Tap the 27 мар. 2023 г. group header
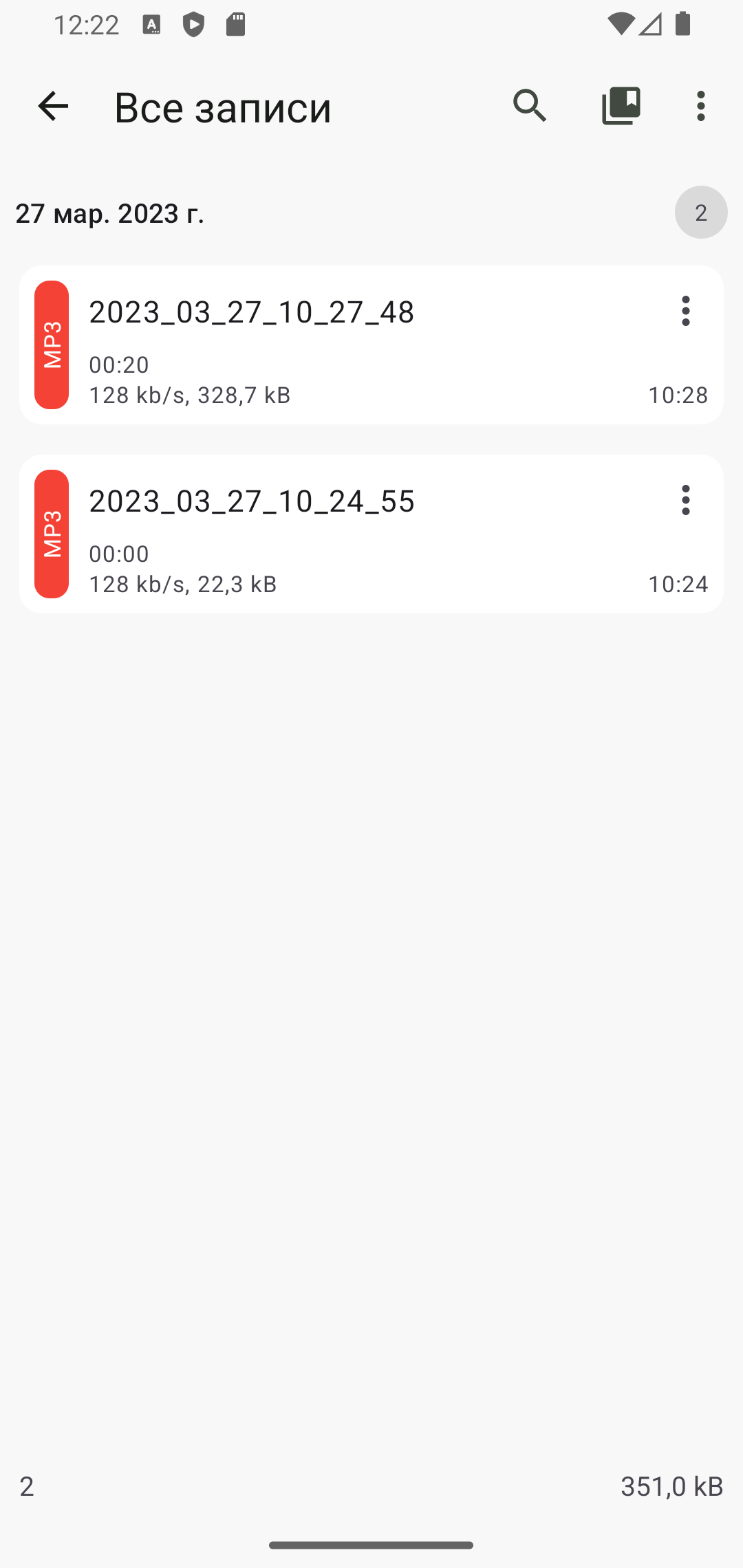743x1568 pixels. (x=371, y=213)
